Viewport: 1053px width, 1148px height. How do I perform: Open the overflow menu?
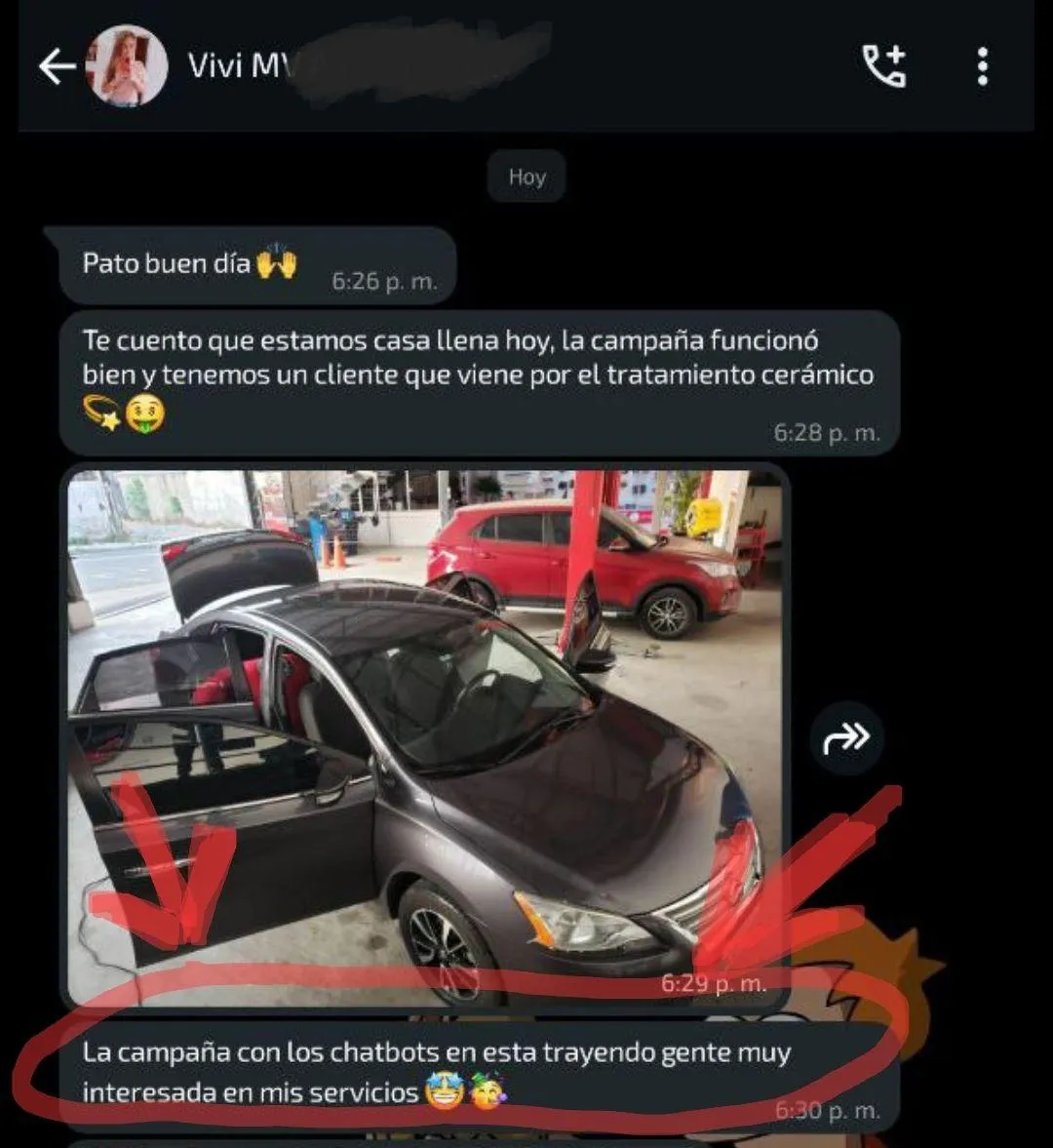(982, 66)
